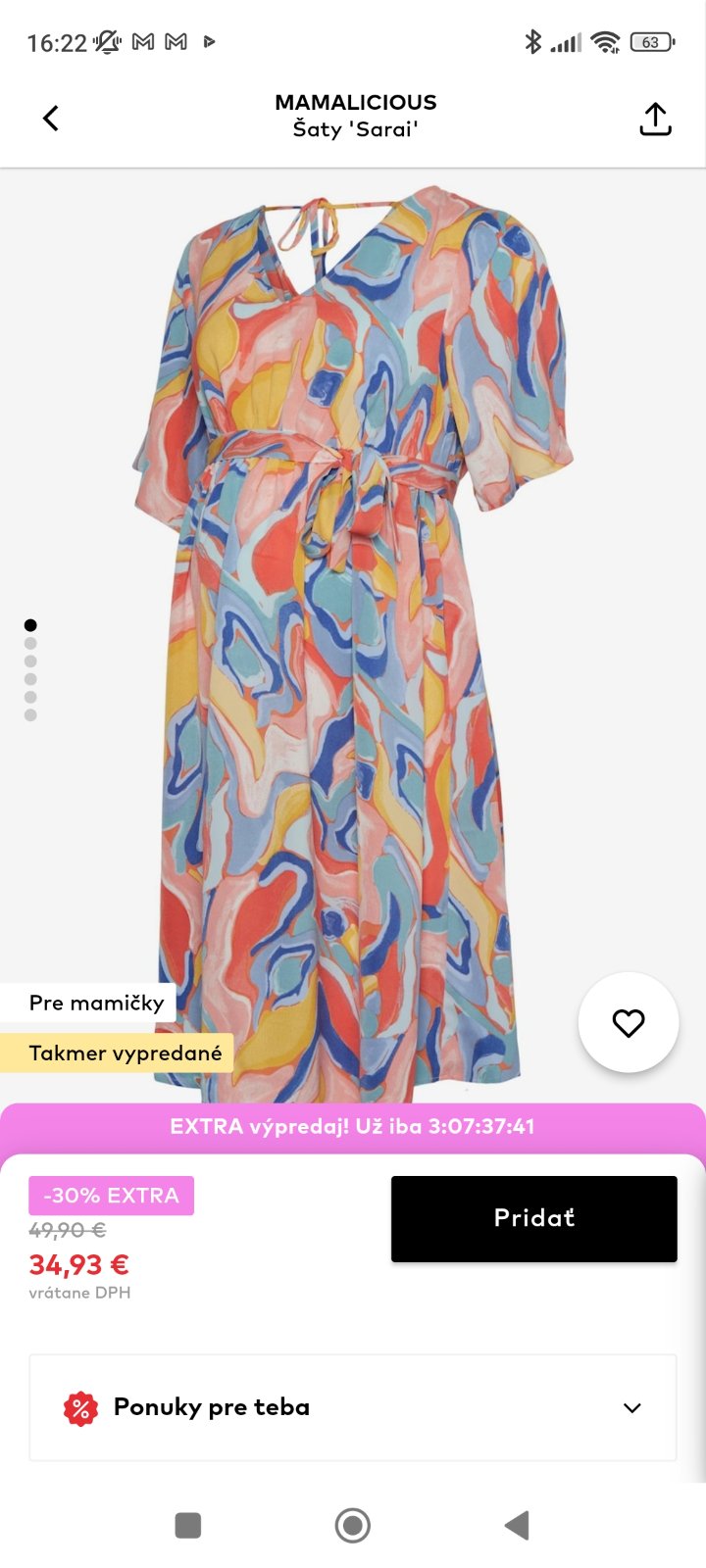
Task: Share the 'Sarai' dress
Action: [x=655, y=119]
